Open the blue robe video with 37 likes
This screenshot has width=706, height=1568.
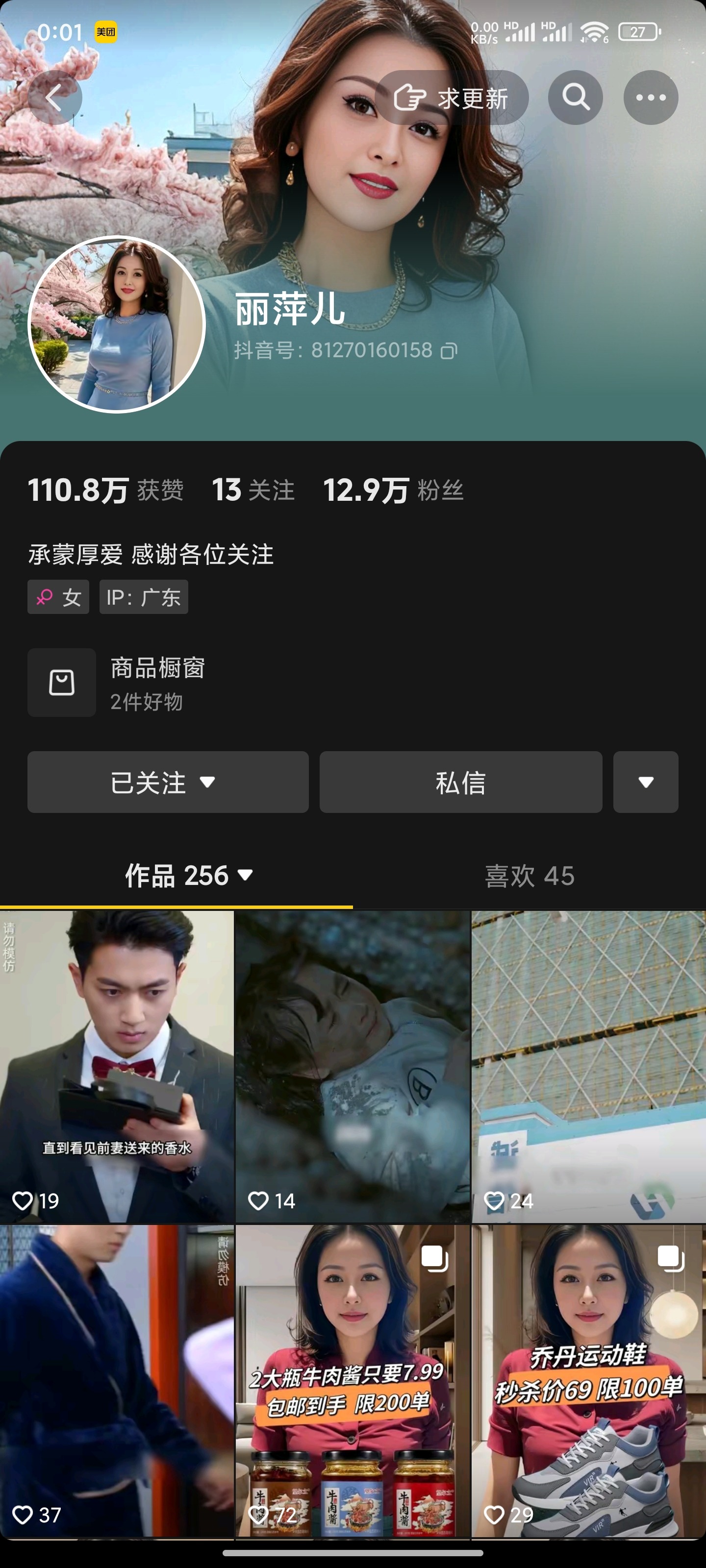tap(117, 1381)
